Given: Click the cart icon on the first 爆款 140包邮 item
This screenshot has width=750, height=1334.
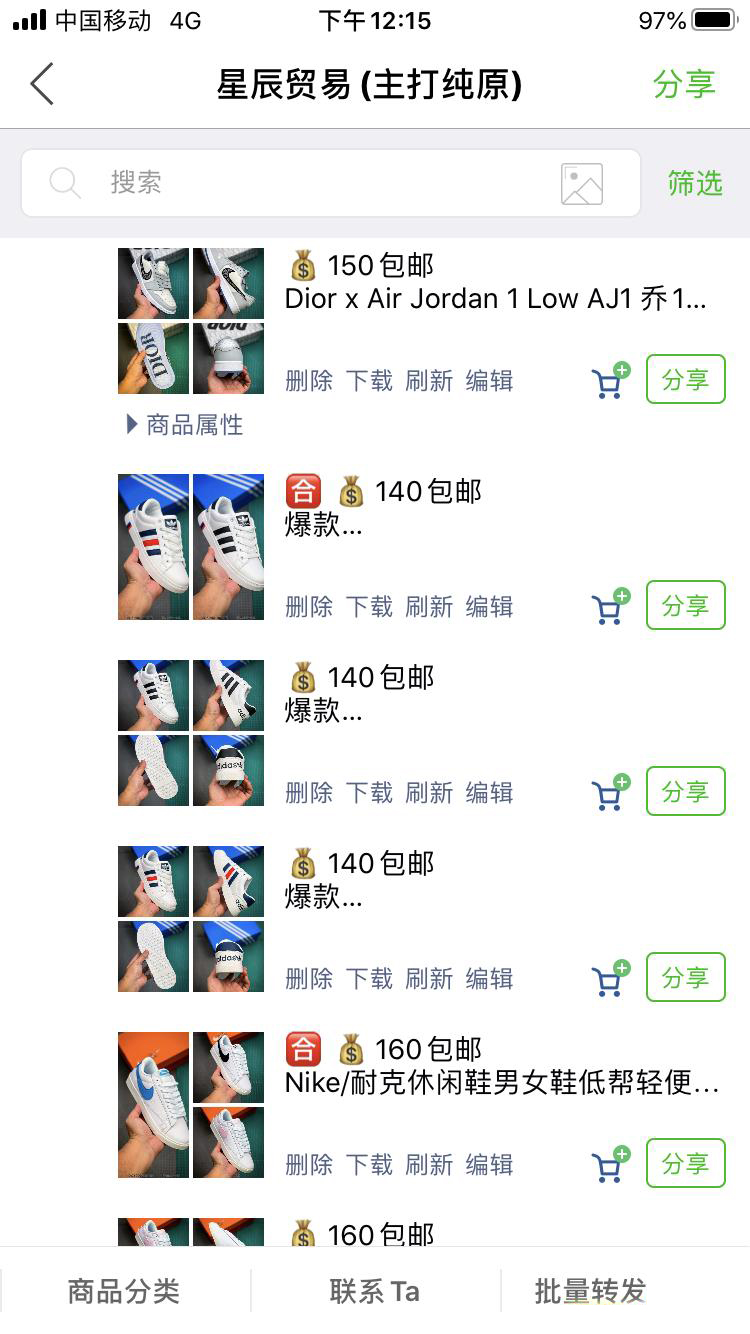Looking at the screenshot, I should click(x=610, y=604).
